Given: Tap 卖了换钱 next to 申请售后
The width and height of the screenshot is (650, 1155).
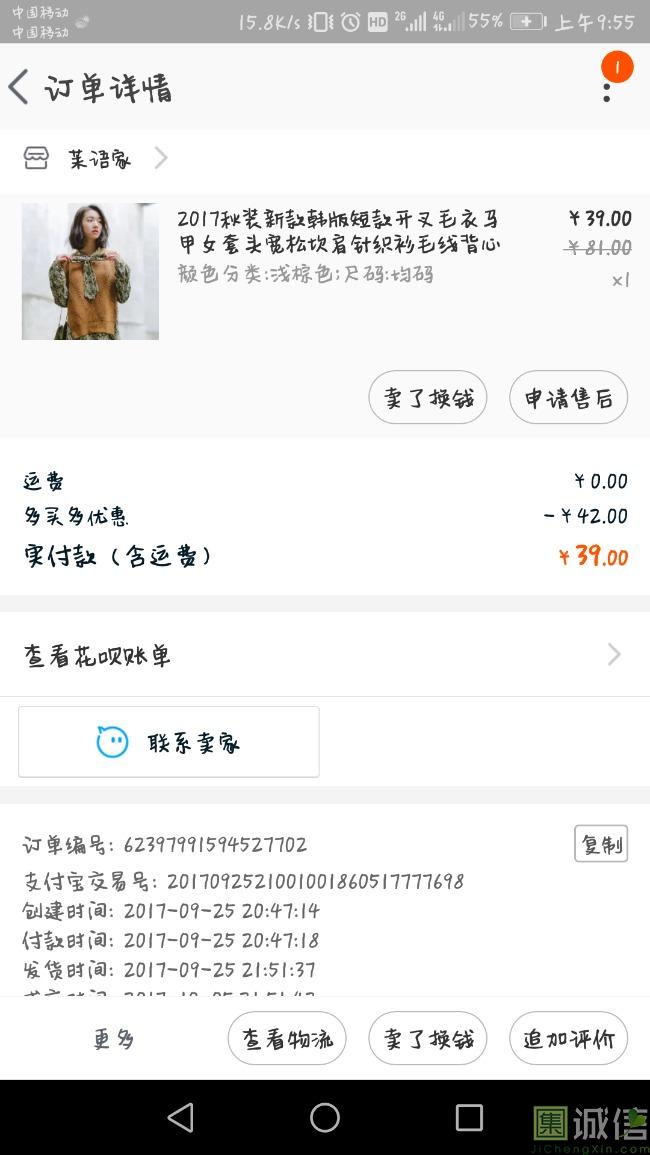Looking at the screenshot, I should click(x=428, y=398).
